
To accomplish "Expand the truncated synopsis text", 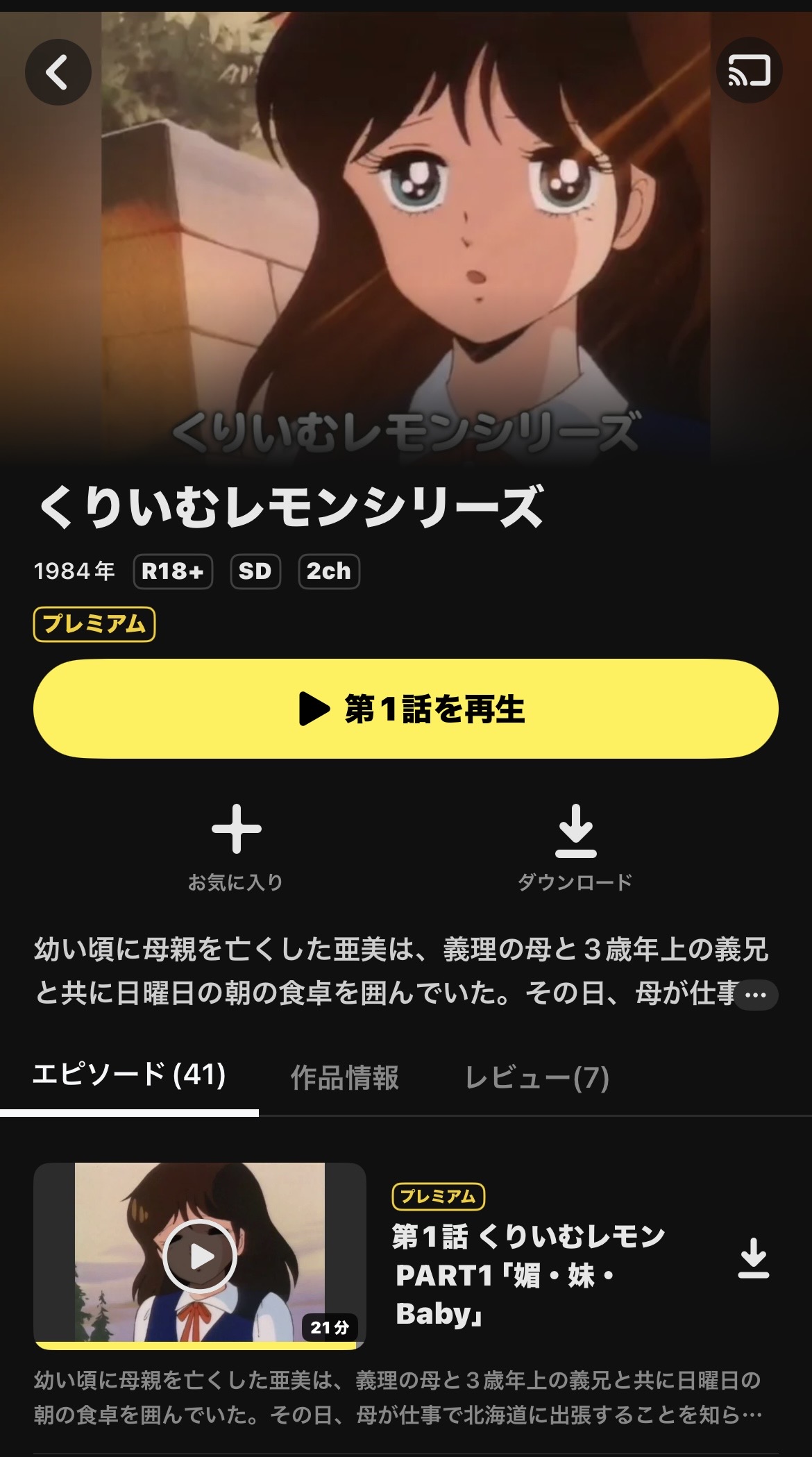I will click(x=755, y=995).
